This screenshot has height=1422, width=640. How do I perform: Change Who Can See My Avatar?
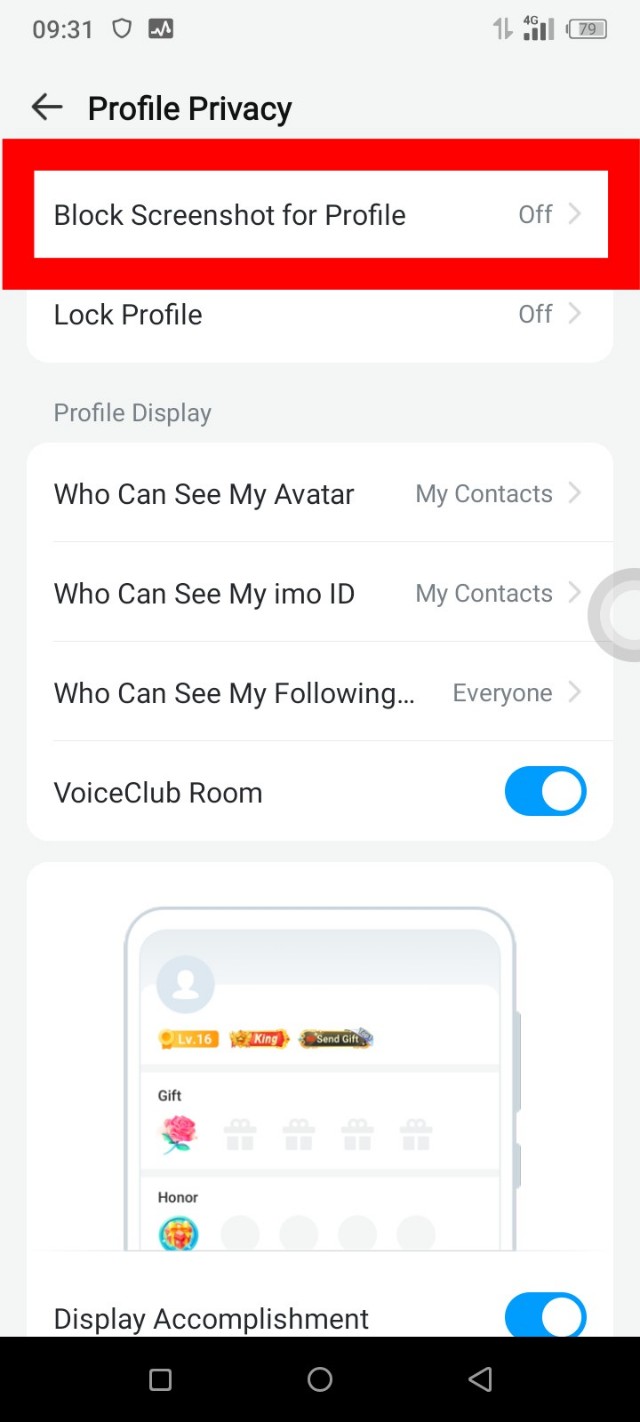[320, 494]
